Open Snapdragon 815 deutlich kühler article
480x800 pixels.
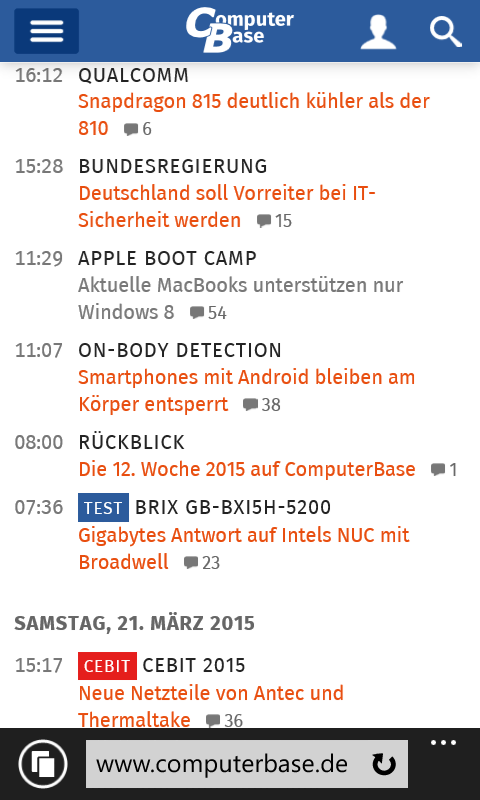pos(254,115)
